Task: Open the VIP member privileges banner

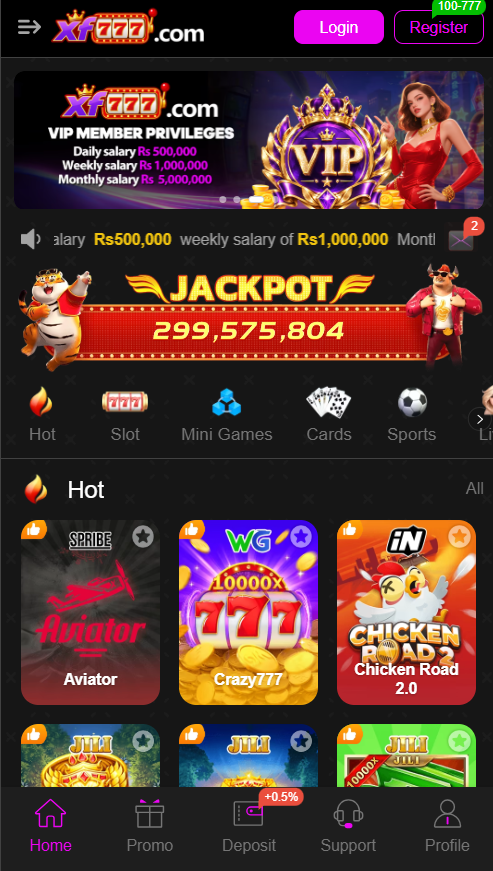Action: coord(249,140)
